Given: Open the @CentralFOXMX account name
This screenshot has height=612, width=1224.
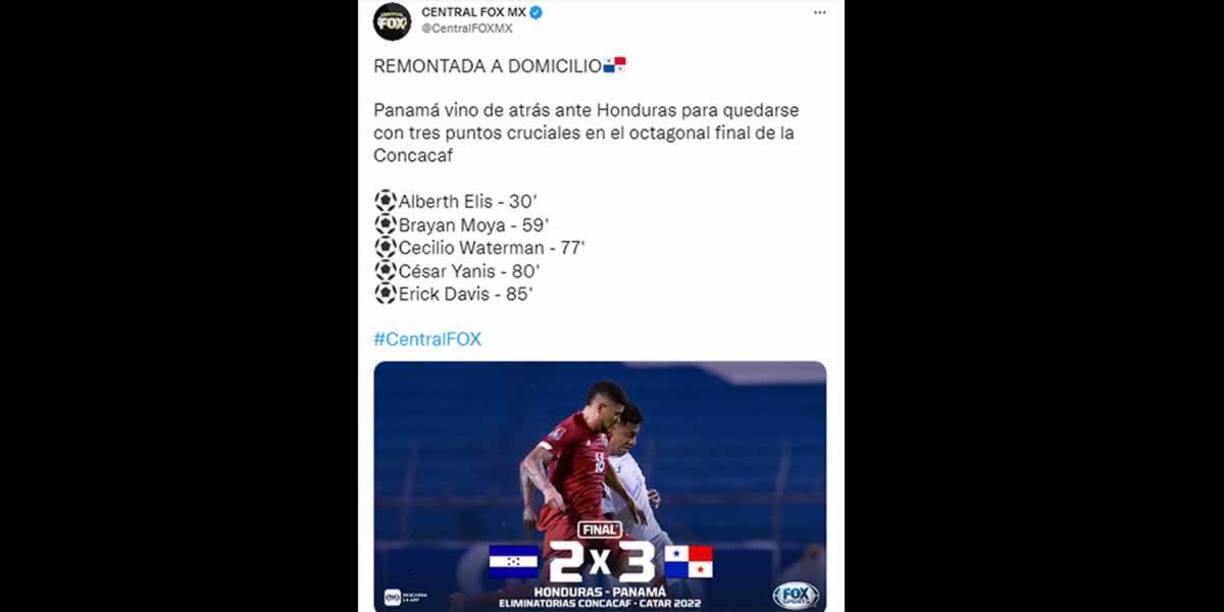Looking at the screenshot, I should [x=466, y=29].
